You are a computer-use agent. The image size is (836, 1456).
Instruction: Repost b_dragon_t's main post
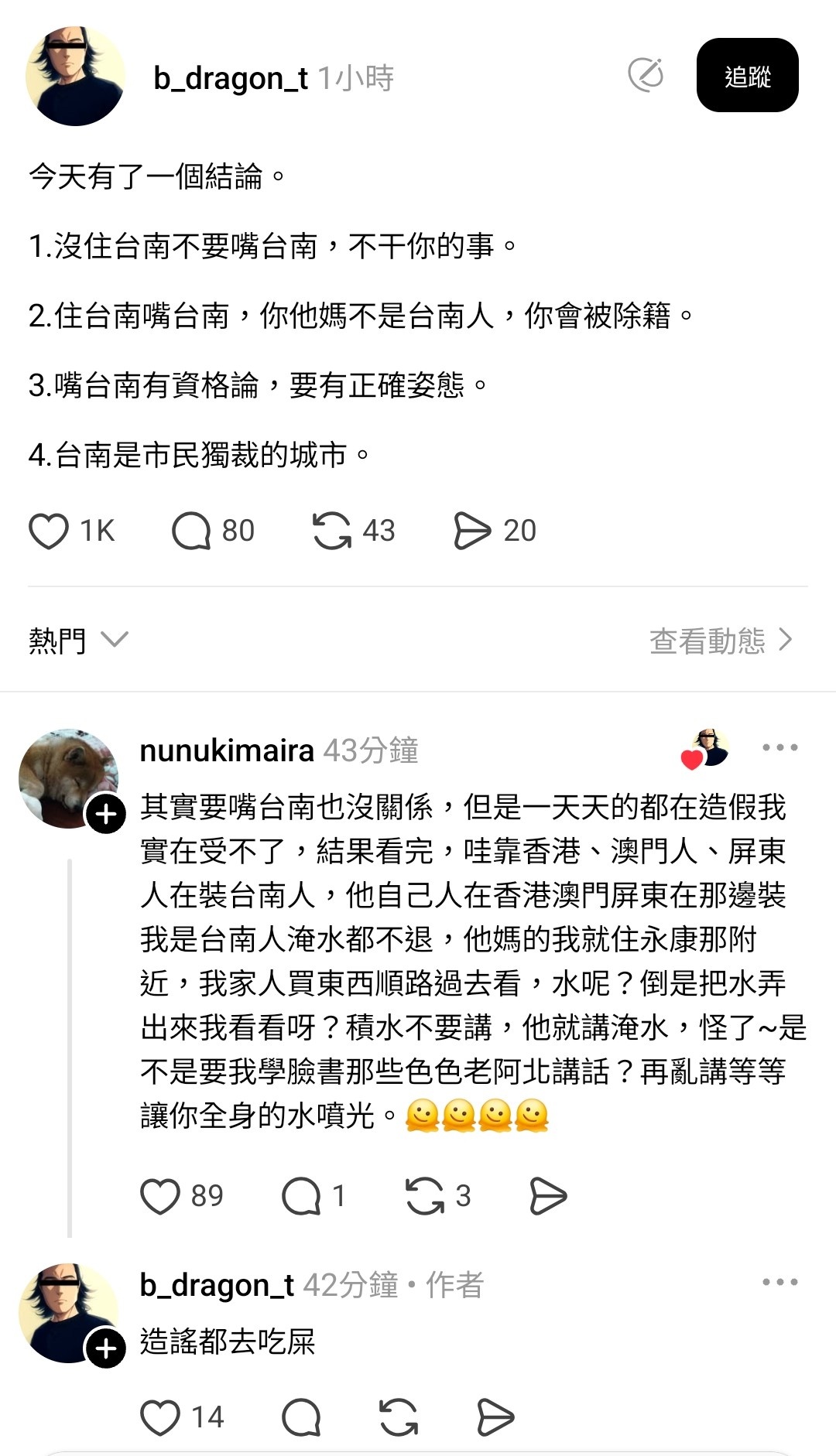pyautogui.click(x=332, y=531)
